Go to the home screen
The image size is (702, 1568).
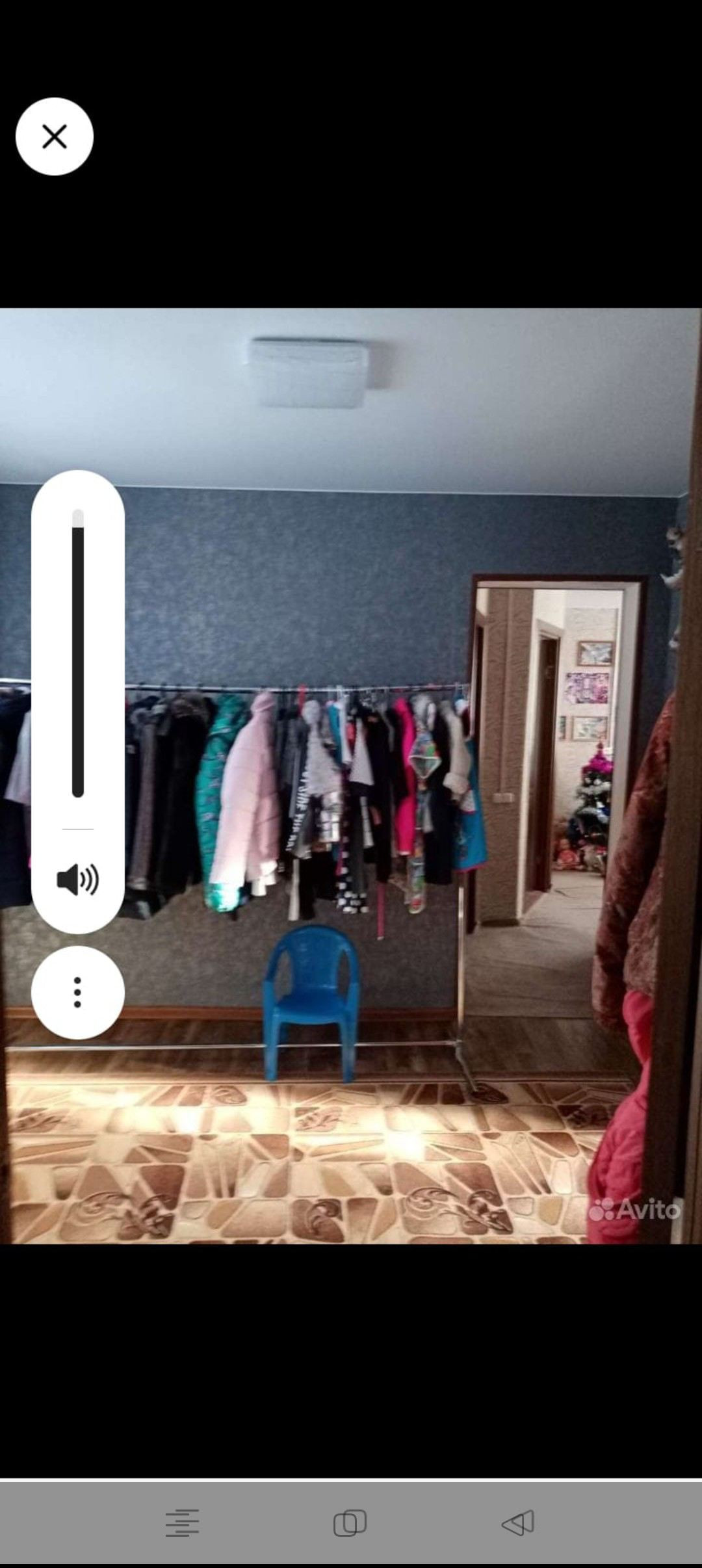coord(350,1523)
